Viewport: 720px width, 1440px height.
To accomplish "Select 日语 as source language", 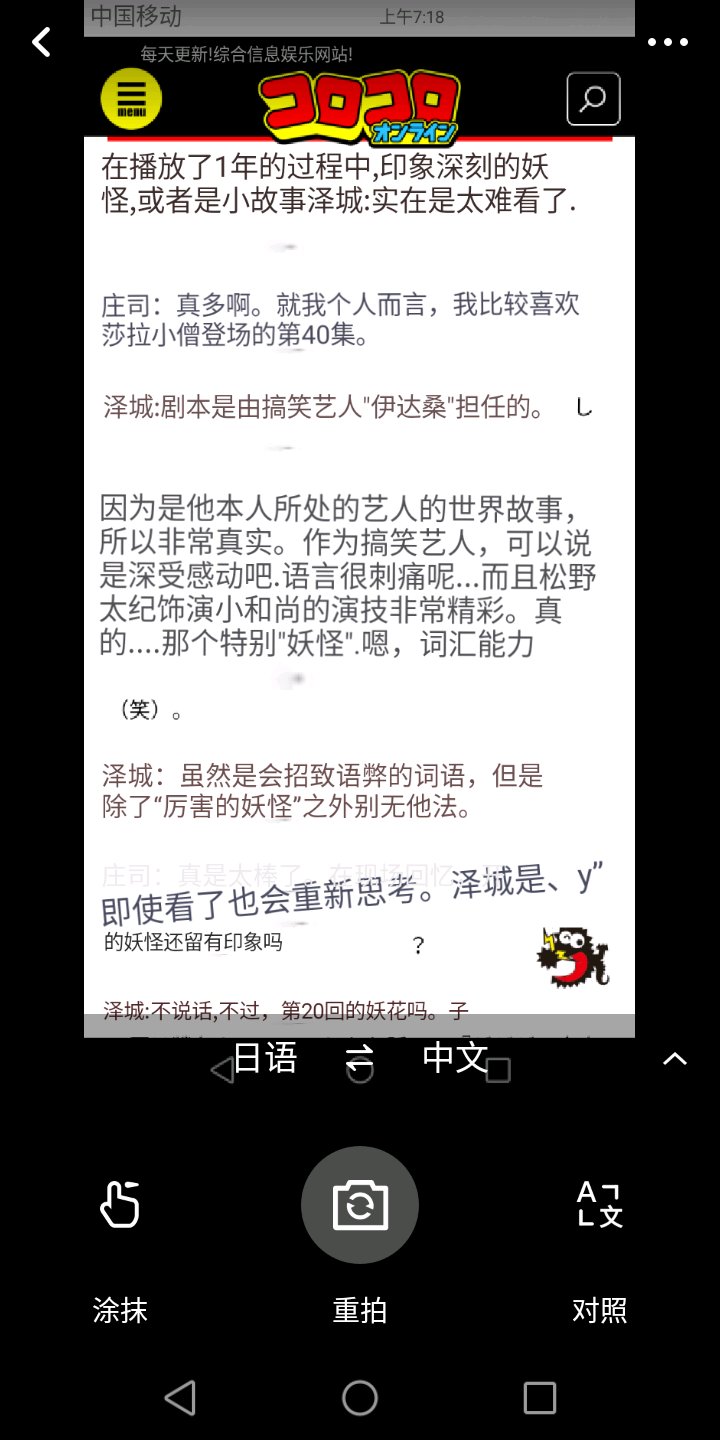I will pyautogui.click(x=265, y=1057).
